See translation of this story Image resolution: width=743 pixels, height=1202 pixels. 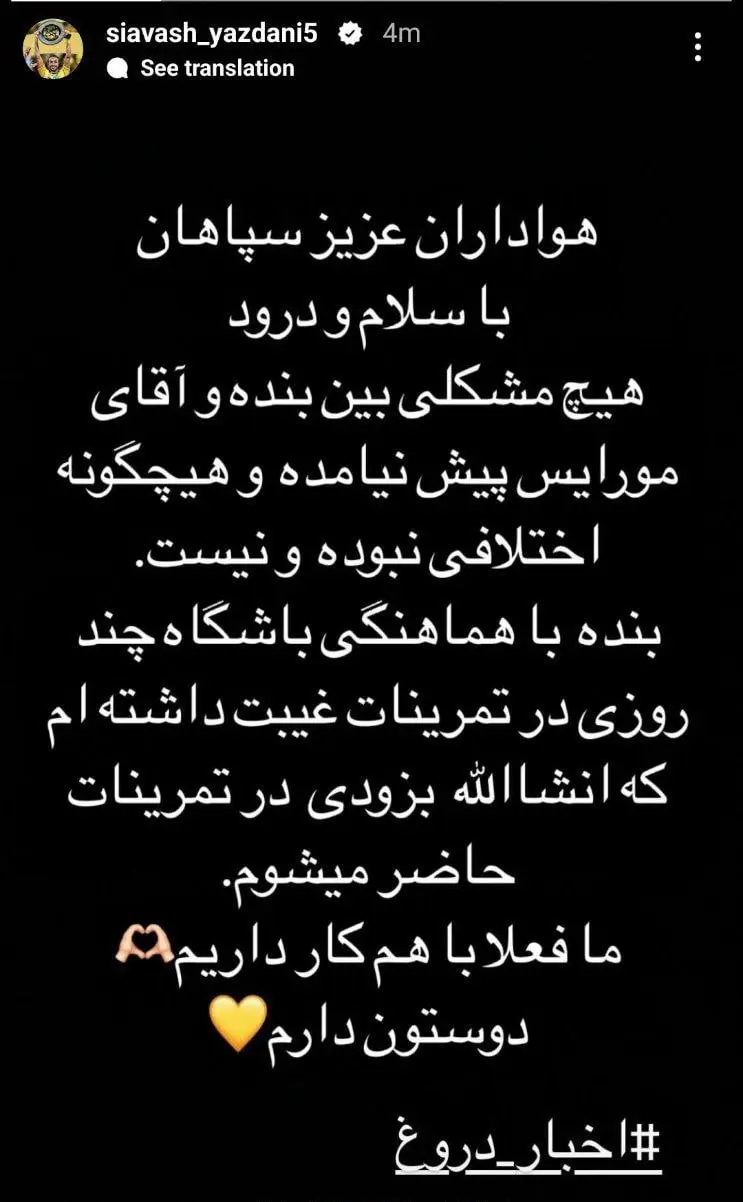pyautogui.click(x=216, y=68)
